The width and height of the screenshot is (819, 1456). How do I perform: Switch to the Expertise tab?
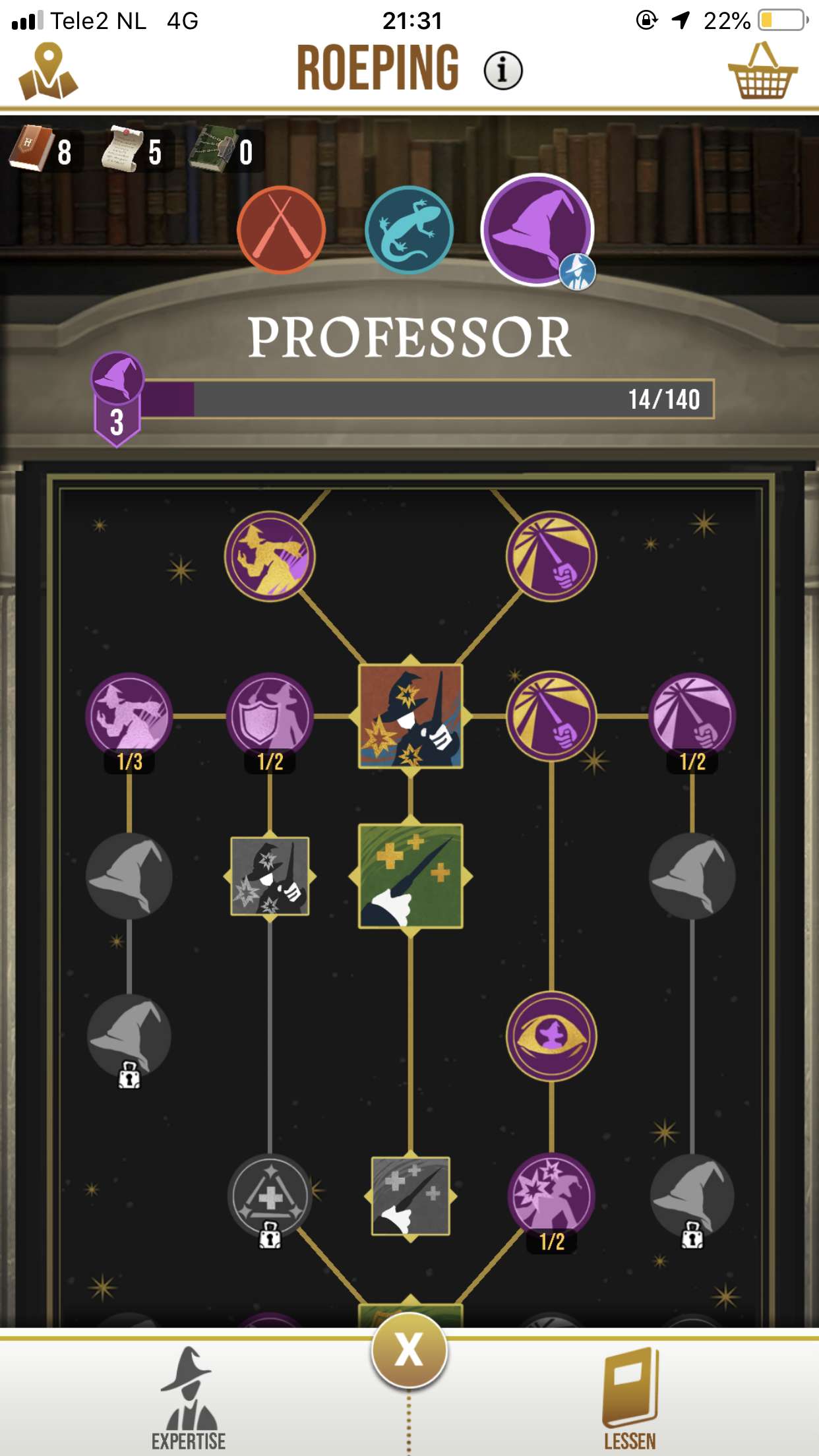pyautogui.click(x=189, y=1399)
